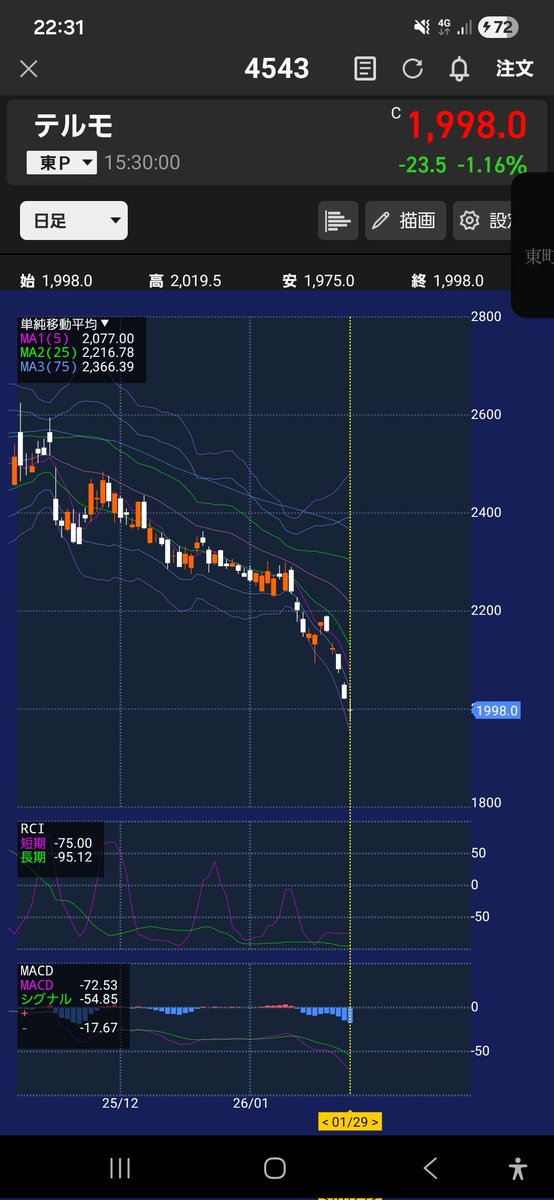This screenshot has width=554, height=1200.
Task: Change the 日足 chart period
Action: (74, 221)
